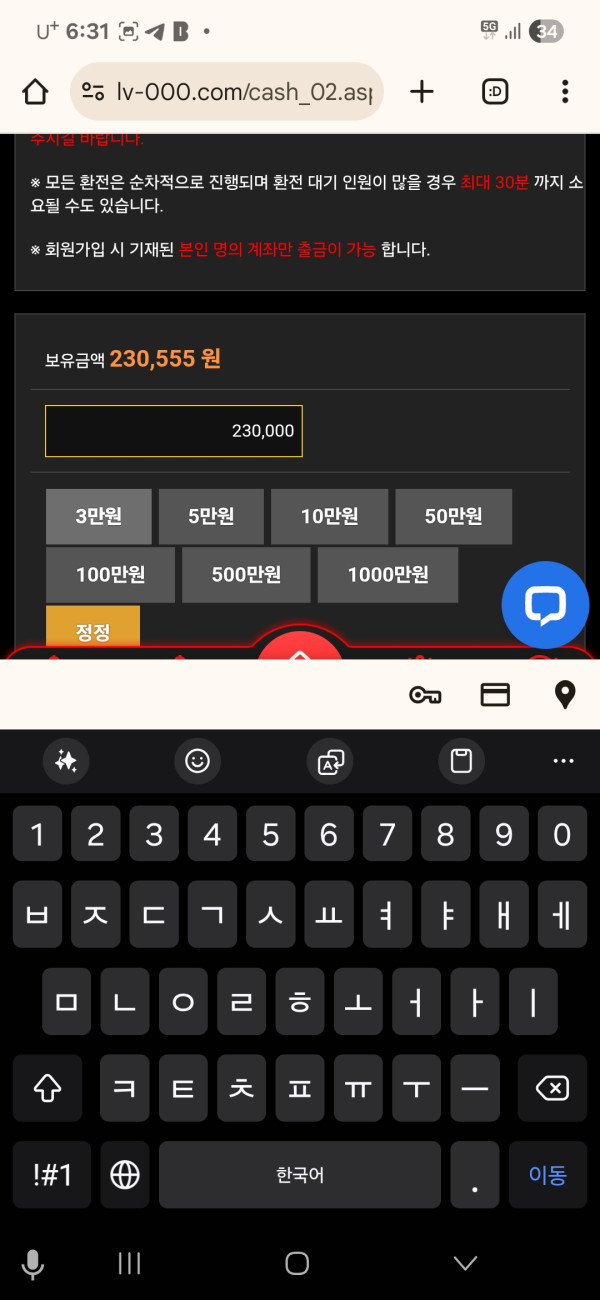Open browser overflow menu
The image size is (600, 1300).
click(565, 92)
